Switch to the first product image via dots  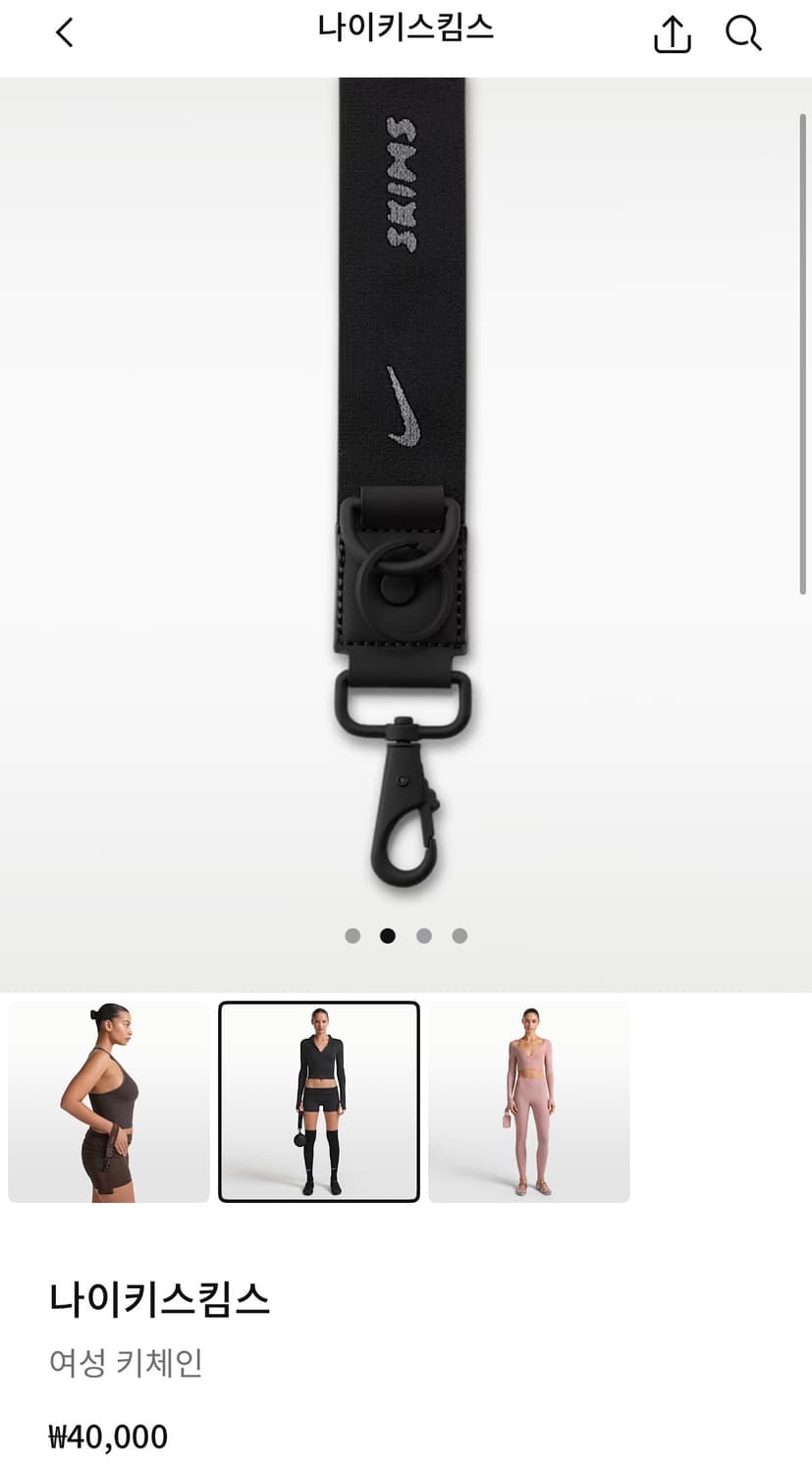353,936
